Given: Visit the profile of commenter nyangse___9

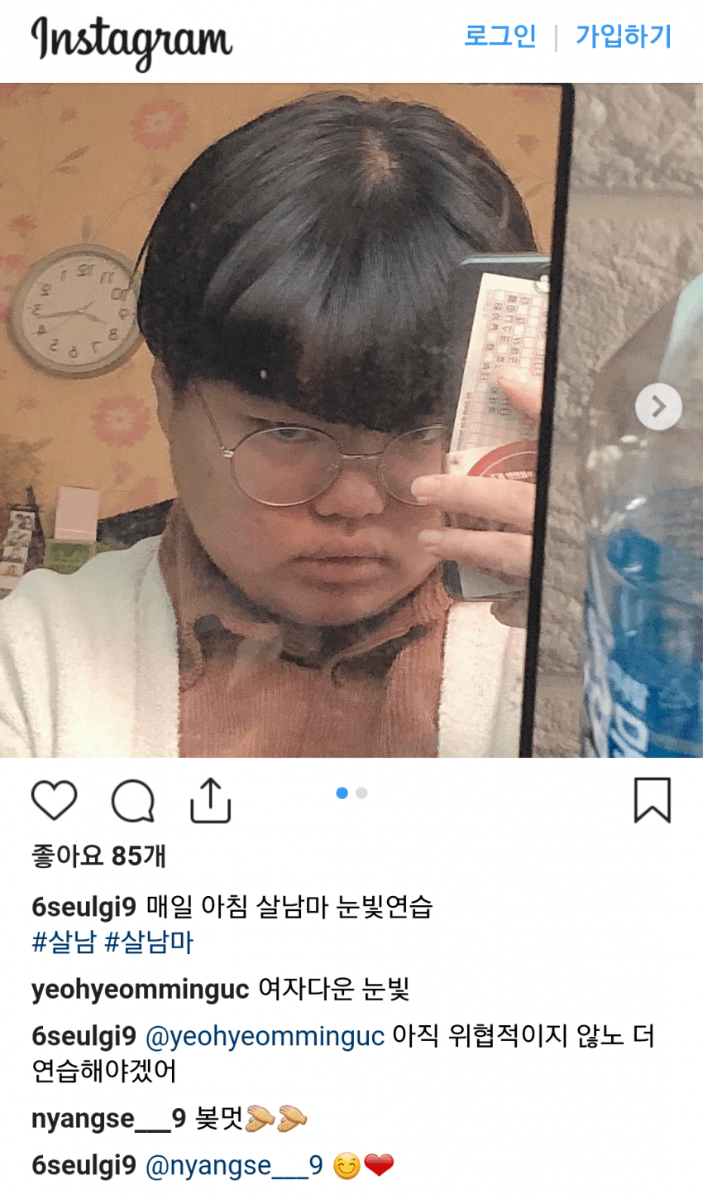Looking at the screenshot, I should 109,1118.
